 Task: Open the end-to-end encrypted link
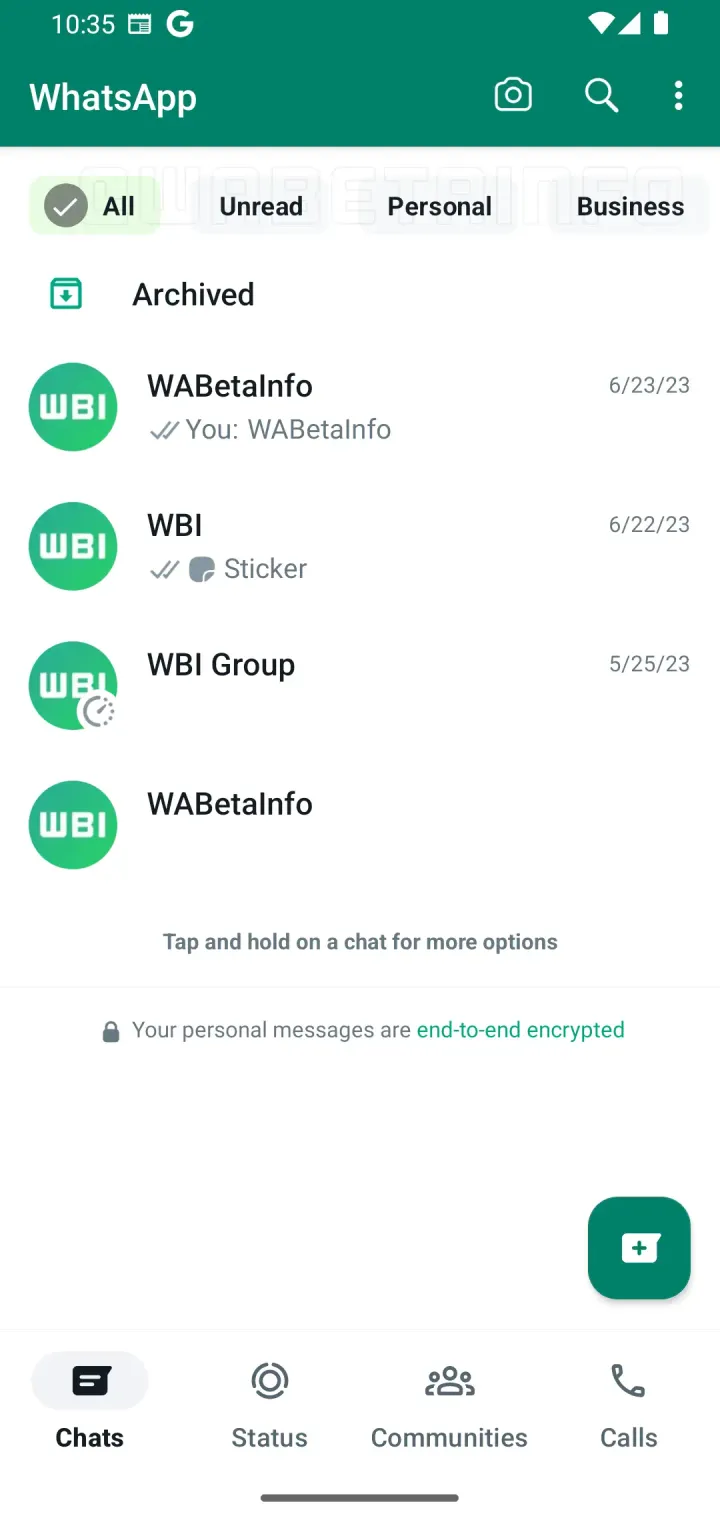tap(520, 1029)
